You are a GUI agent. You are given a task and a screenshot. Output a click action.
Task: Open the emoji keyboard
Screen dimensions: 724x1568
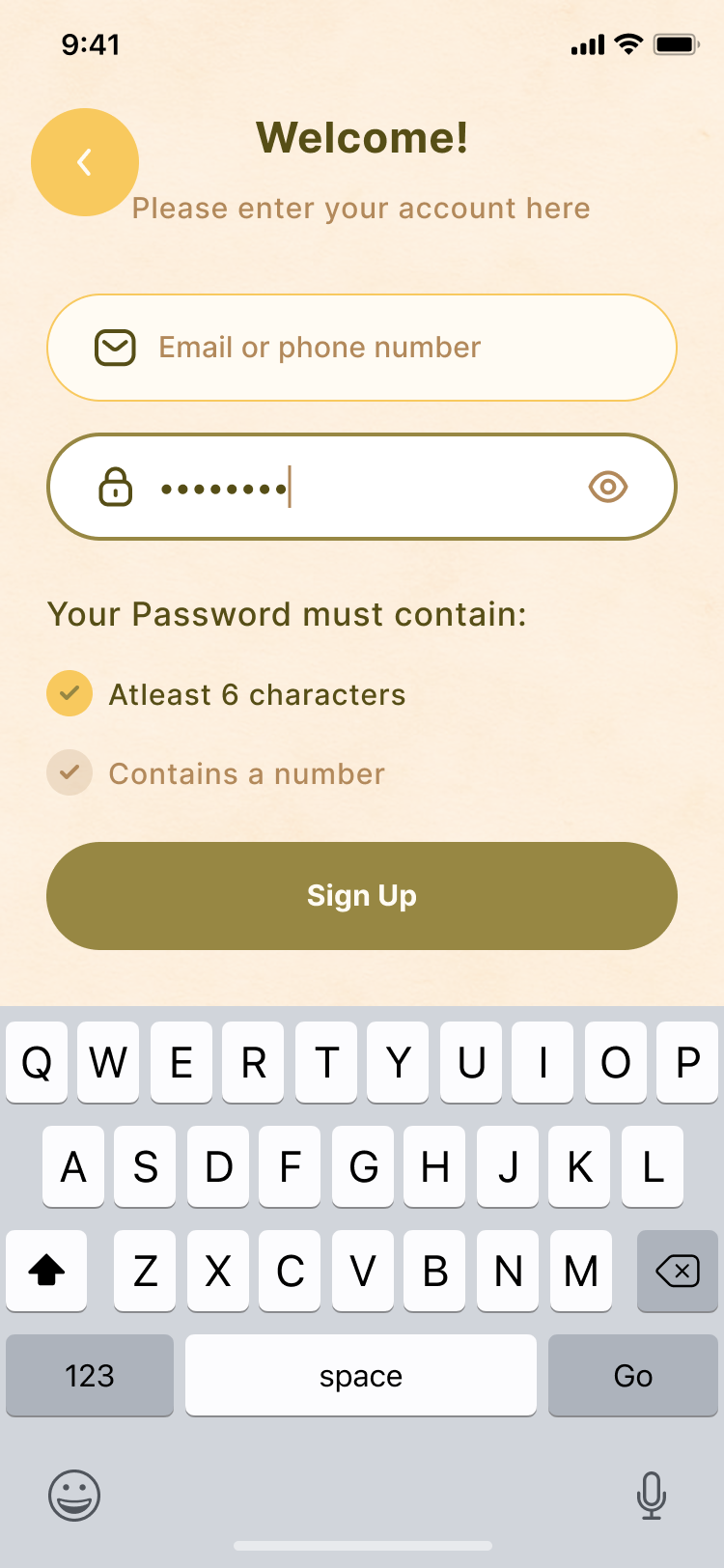(74, 1496)
